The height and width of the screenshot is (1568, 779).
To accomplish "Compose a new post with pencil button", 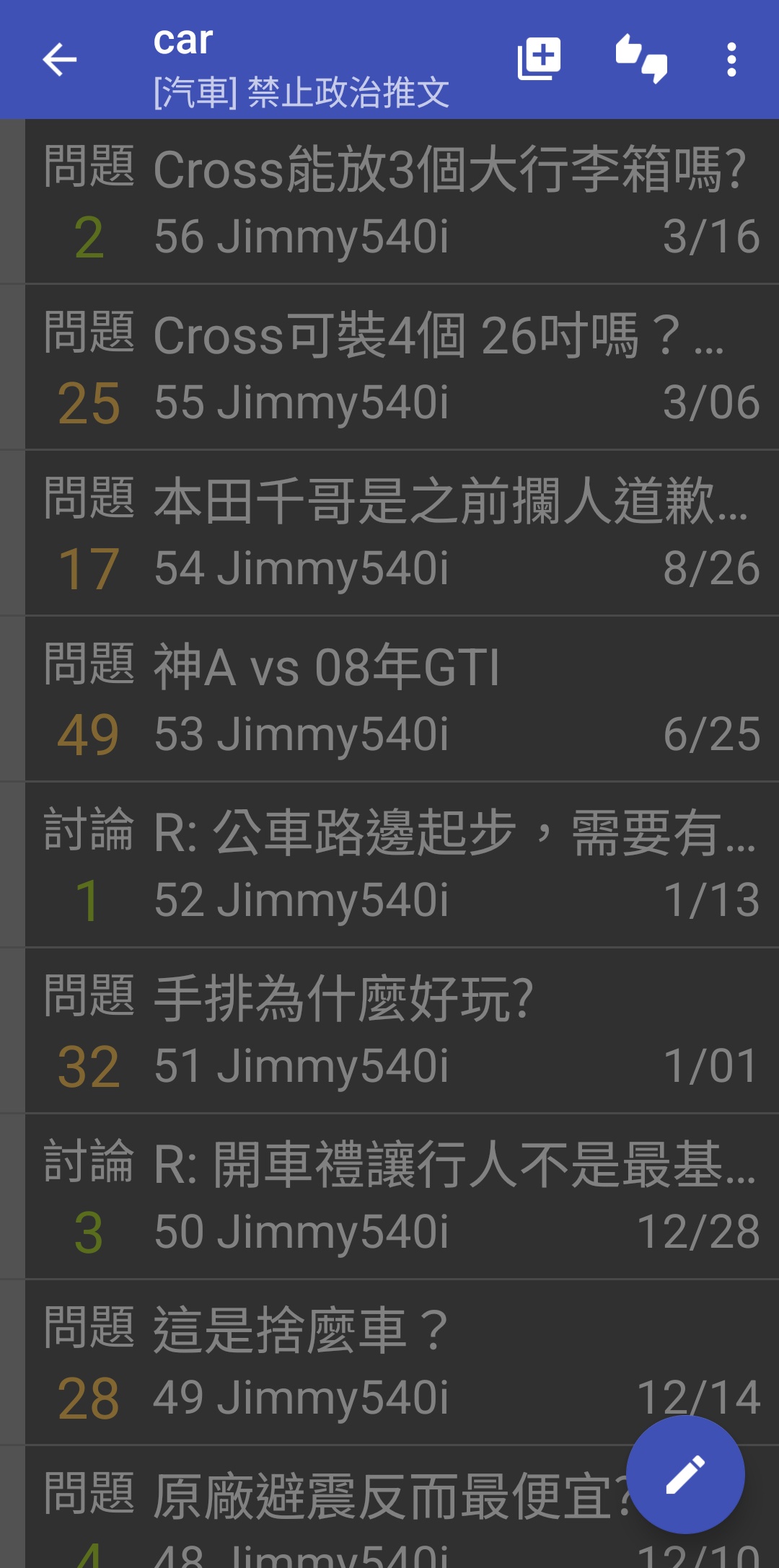I will (x=685, y=1474).
